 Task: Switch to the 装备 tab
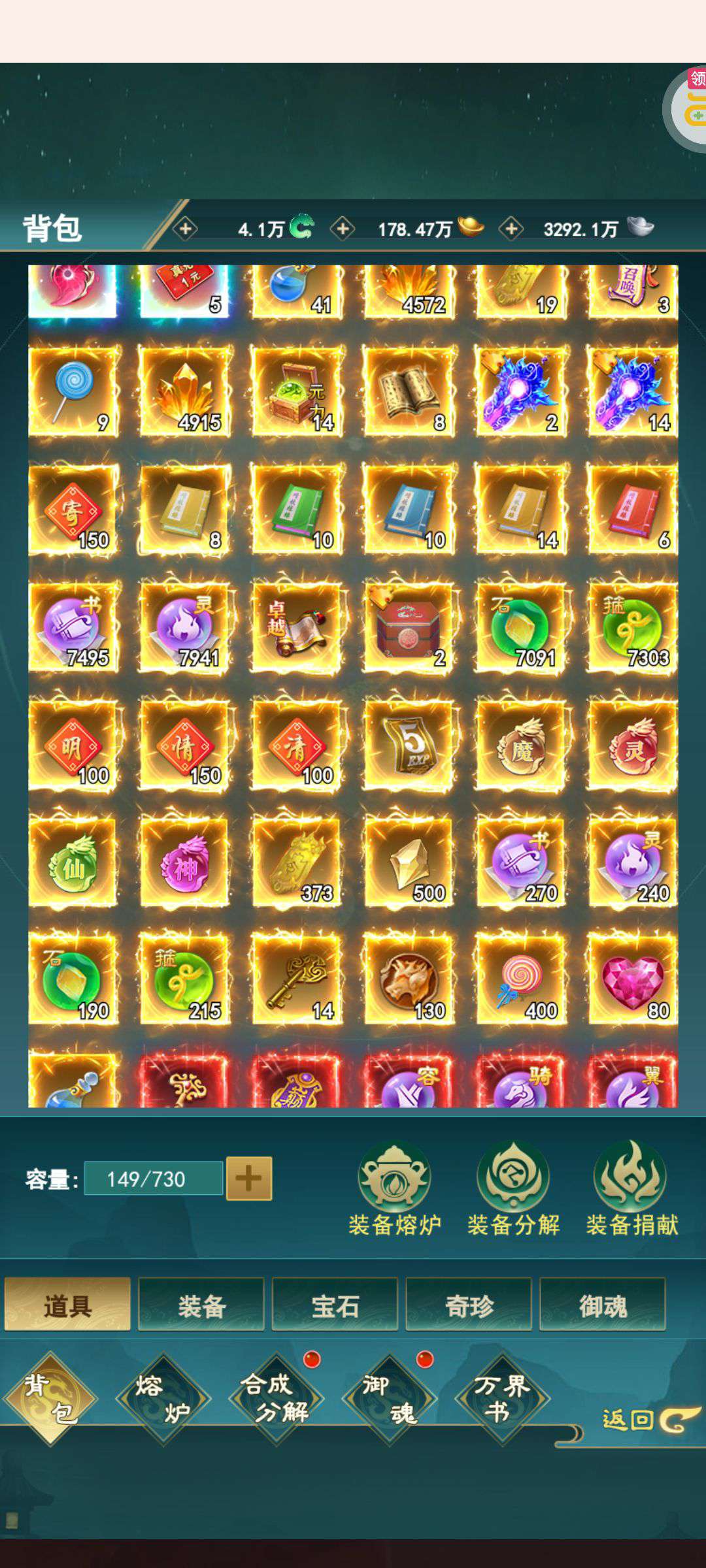coord(201,1305)
